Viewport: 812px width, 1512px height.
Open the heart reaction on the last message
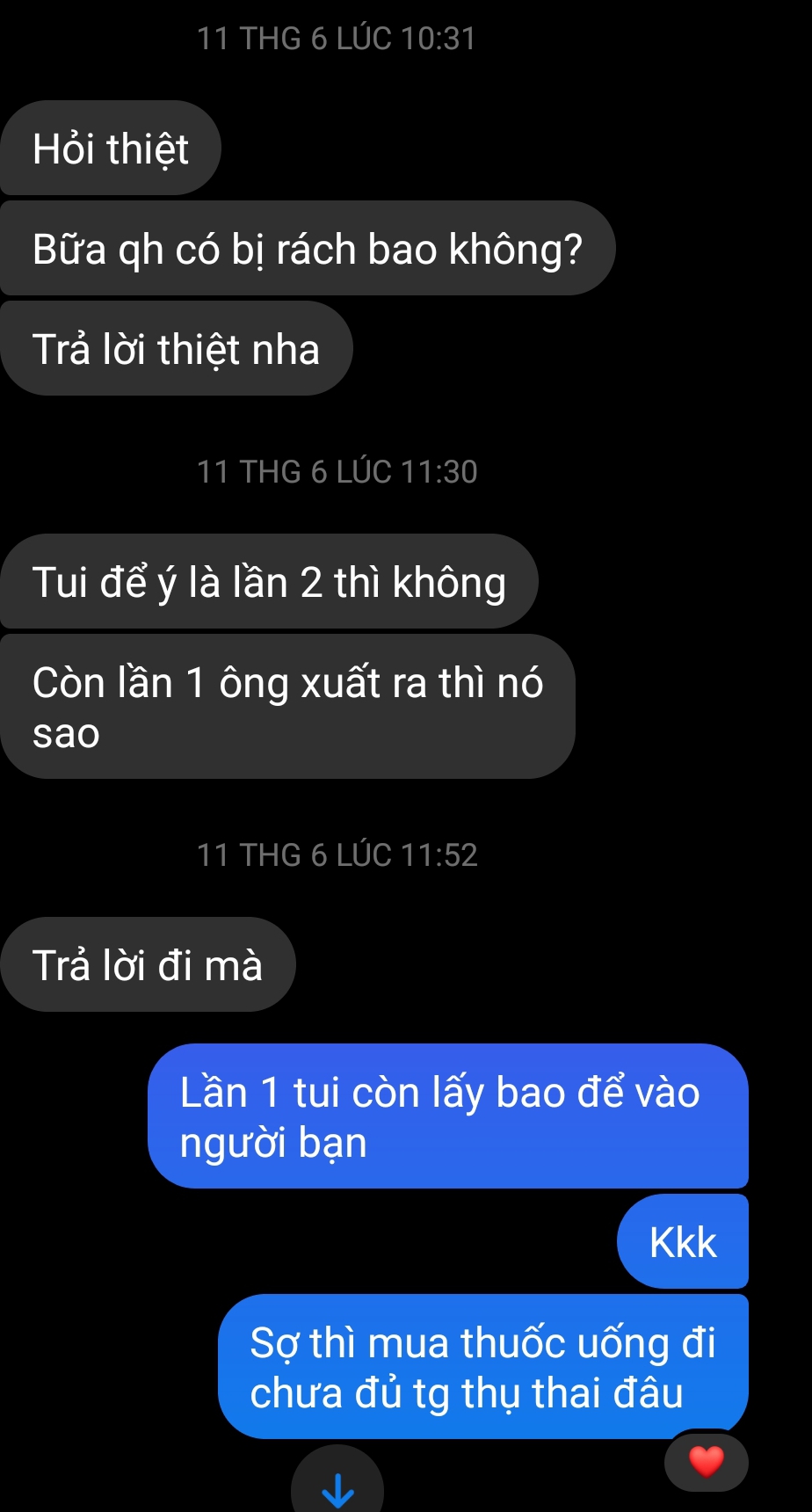(x=706, y=1462)
